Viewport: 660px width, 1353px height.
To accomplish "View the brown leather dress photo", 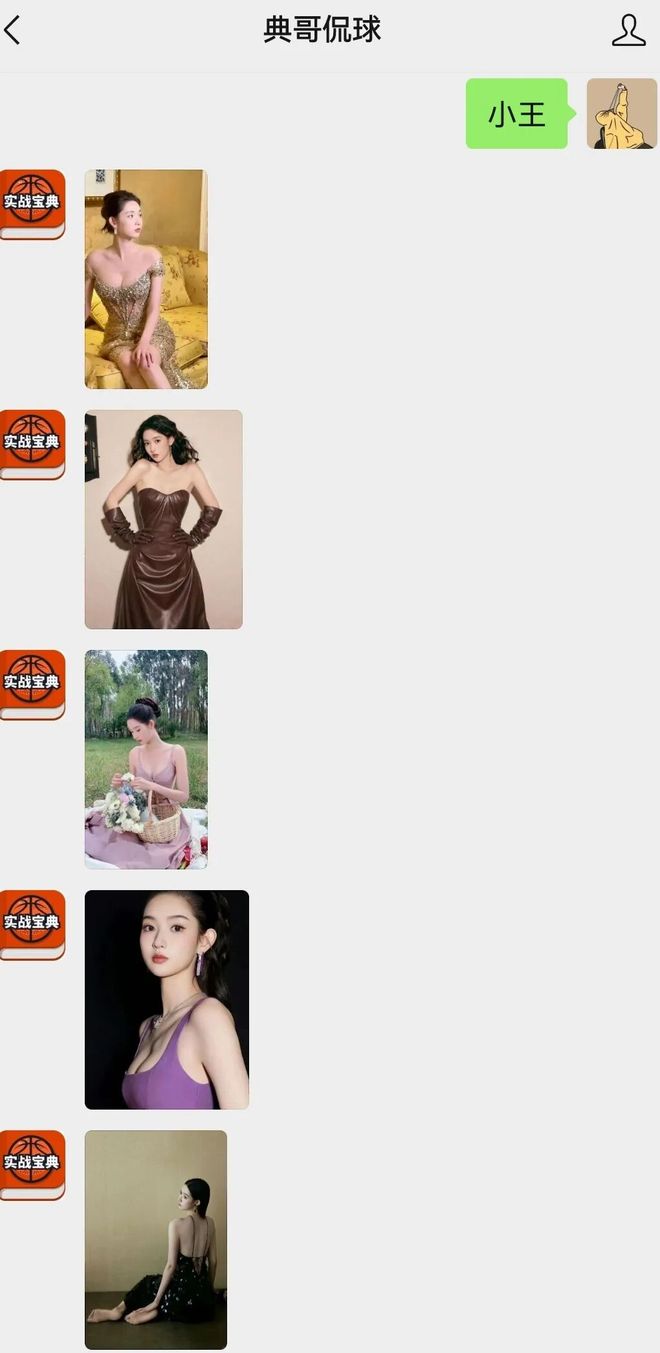I will 163,519.
